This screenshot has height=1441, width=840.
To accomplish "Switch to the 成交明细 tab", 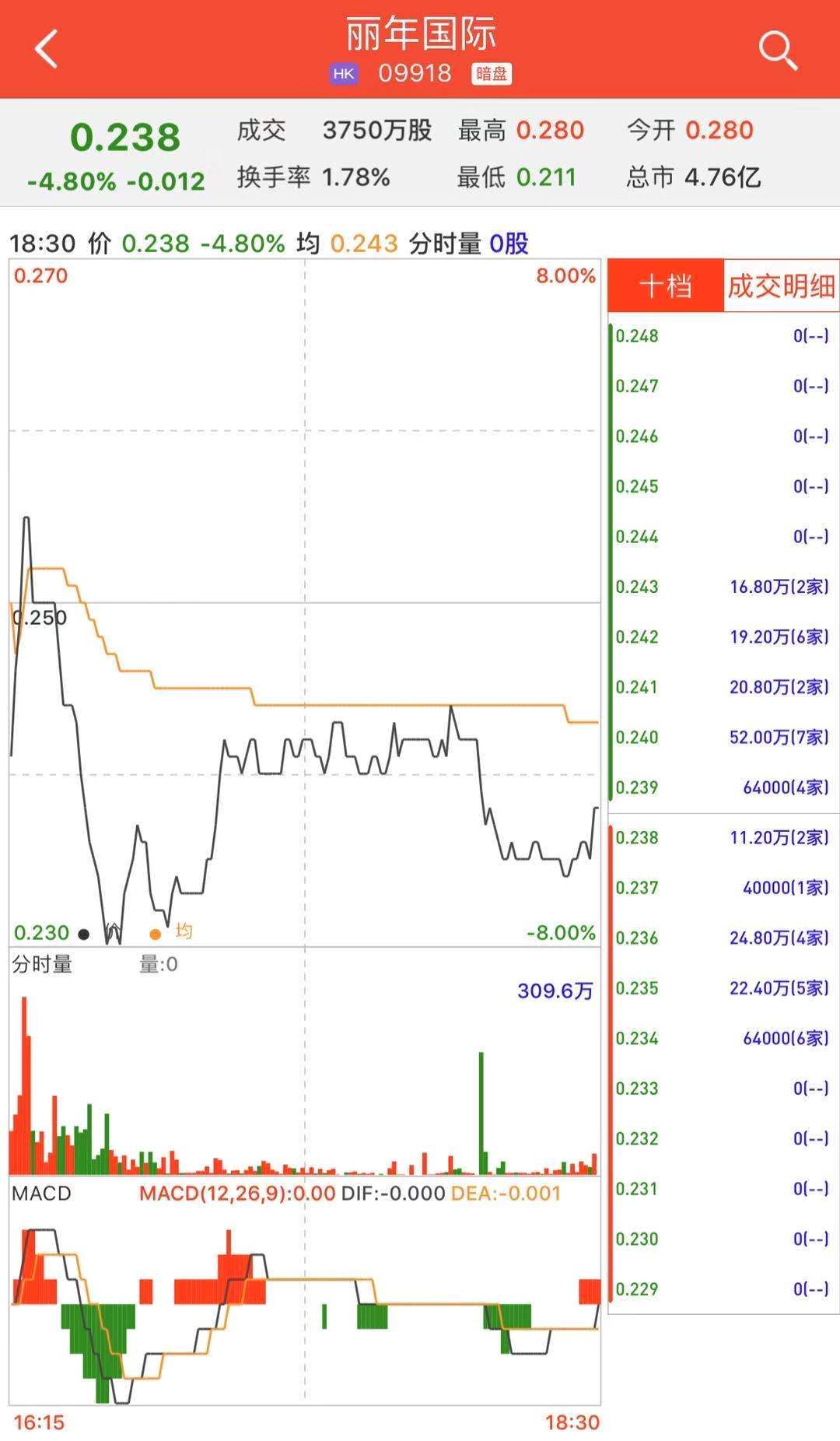I will point(781,286).
